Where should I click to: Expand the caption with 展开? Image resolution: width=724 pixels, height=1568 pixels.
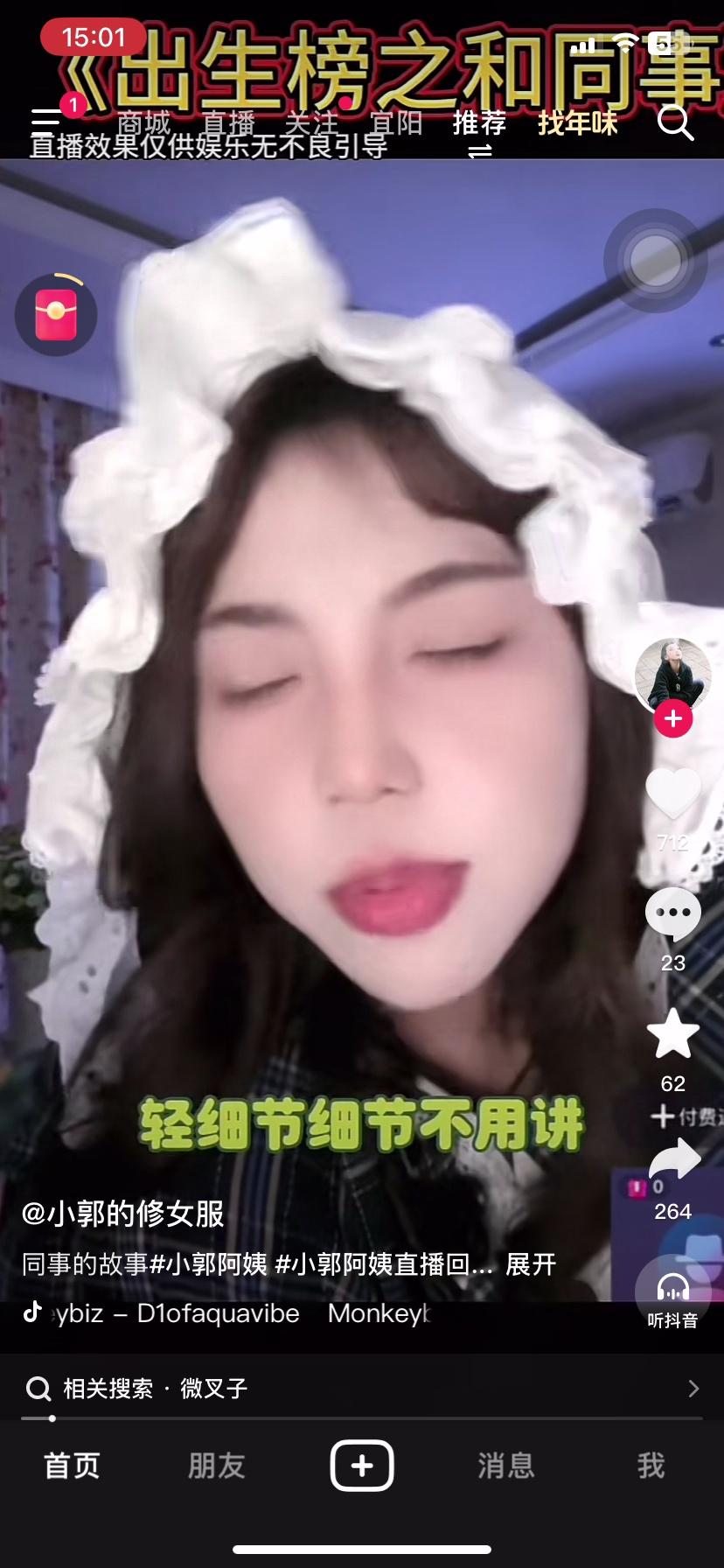pyautogui.click(x=531, y=1264)
